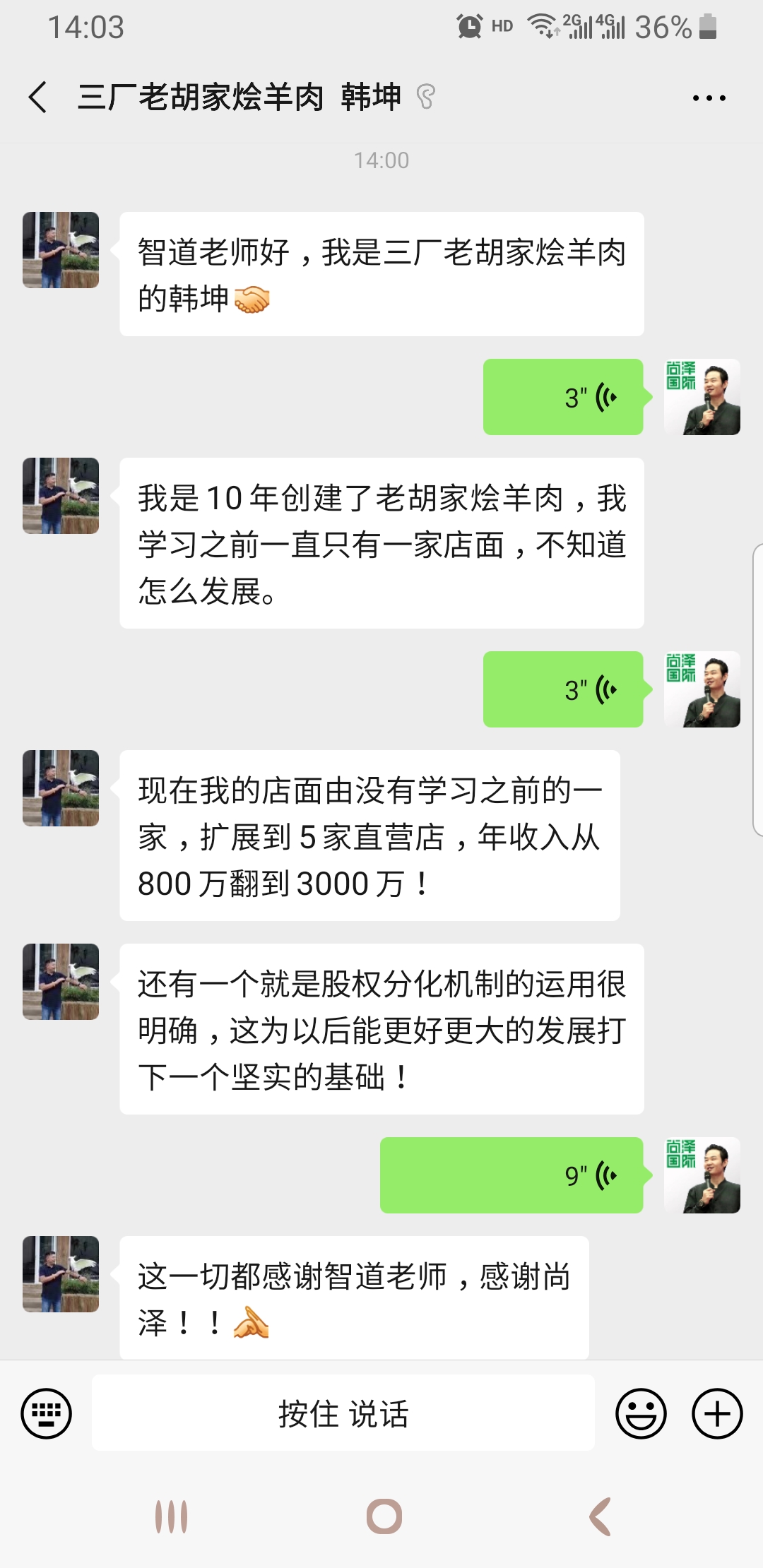The height and width of the screenshot is (1568, 763).
Task: Switch to keyboard text input
Action: click(47, 1414)
